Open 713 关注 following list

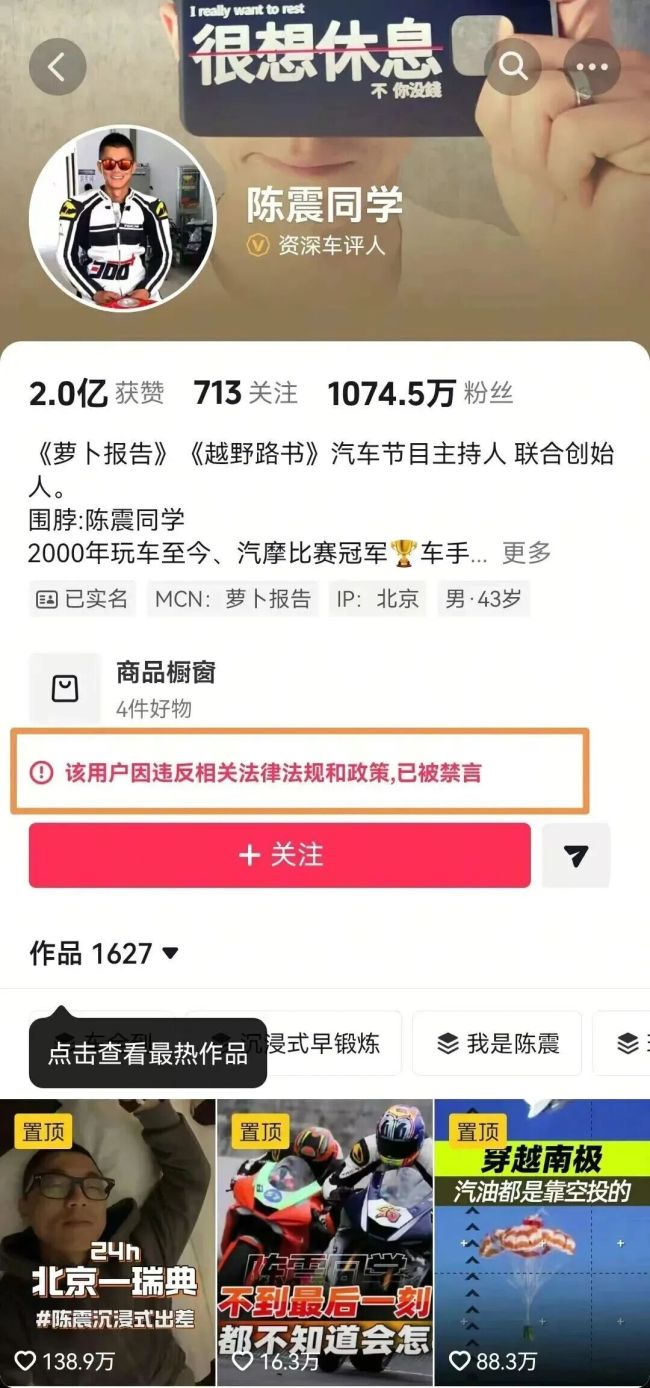pos(245,393)
